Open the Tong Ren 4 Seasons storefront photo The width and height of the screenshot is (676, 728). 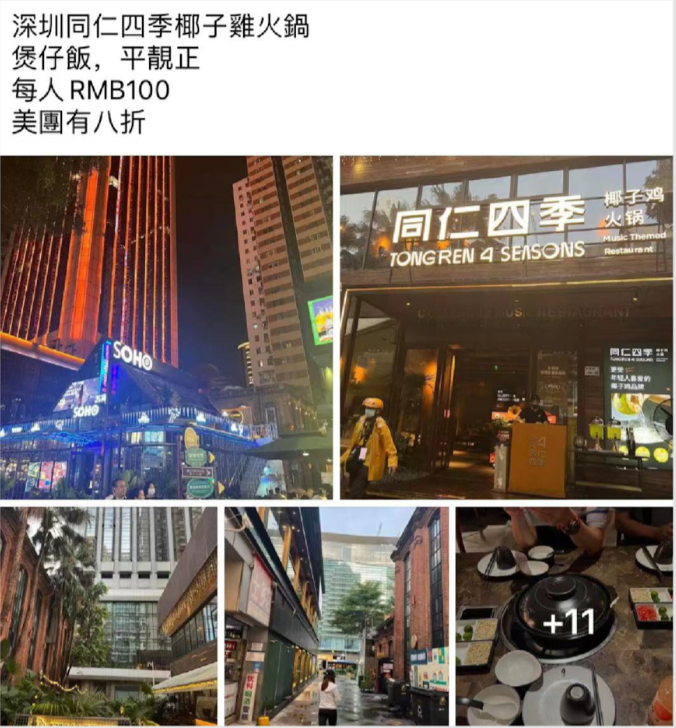click(x=506, y=327)
